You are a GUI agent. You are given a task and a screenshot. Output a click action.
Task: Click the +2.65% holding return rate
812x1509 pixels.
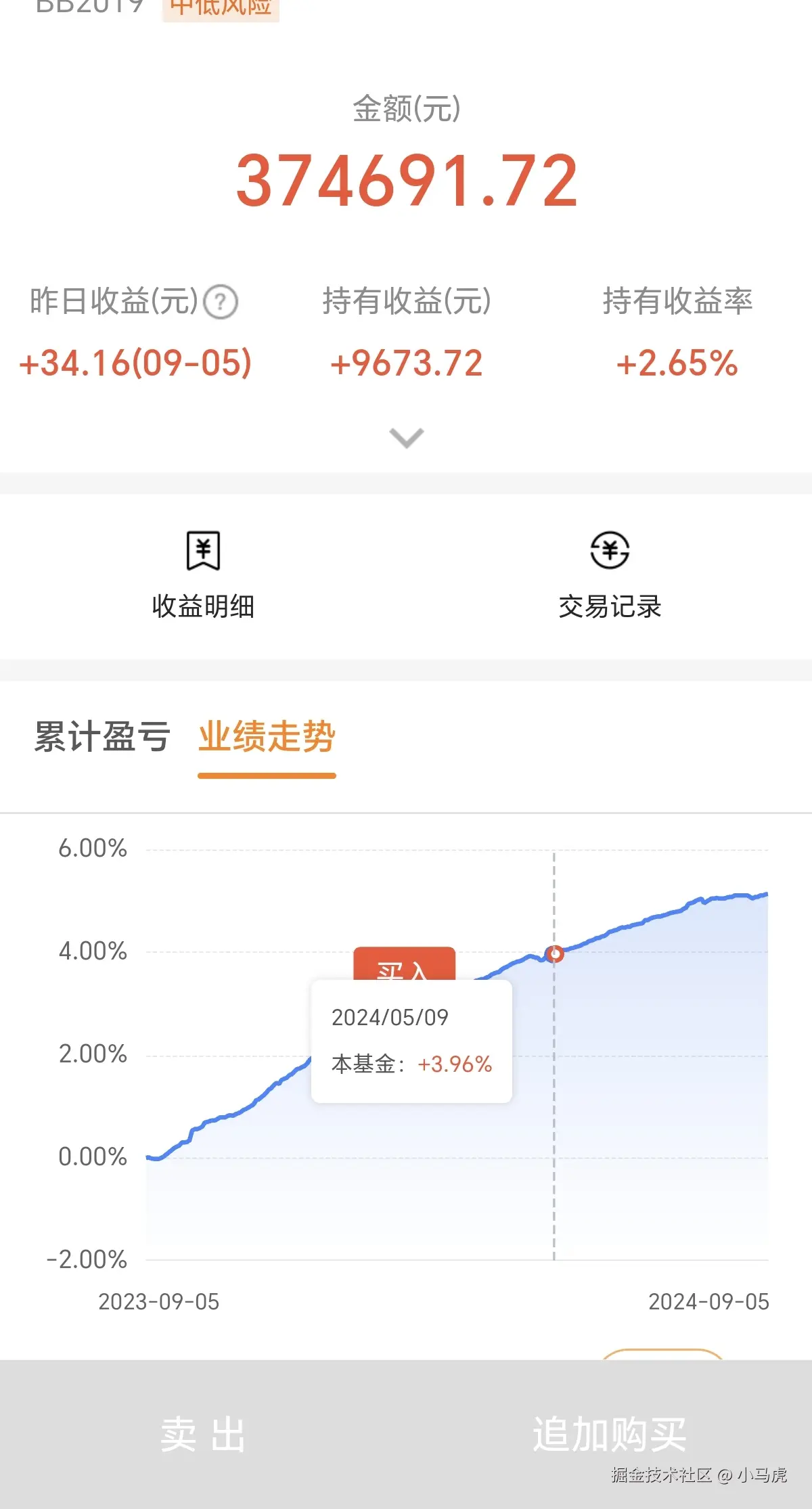pyautogui.click(x=677, y=363)
